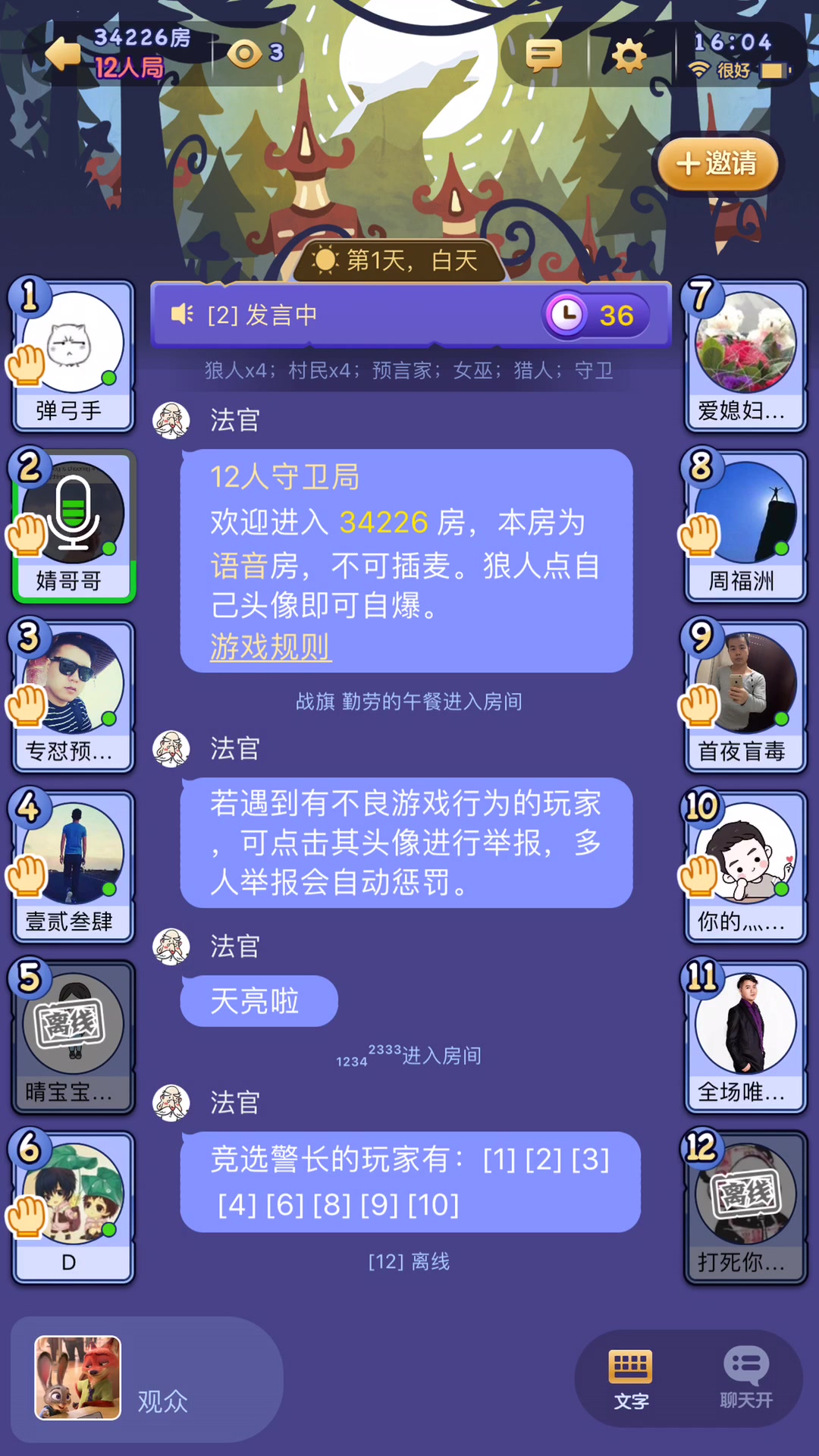Screen dimensions: 819x1456
Task: Open the 观众 spectators panel
Action: (146, 1379)
